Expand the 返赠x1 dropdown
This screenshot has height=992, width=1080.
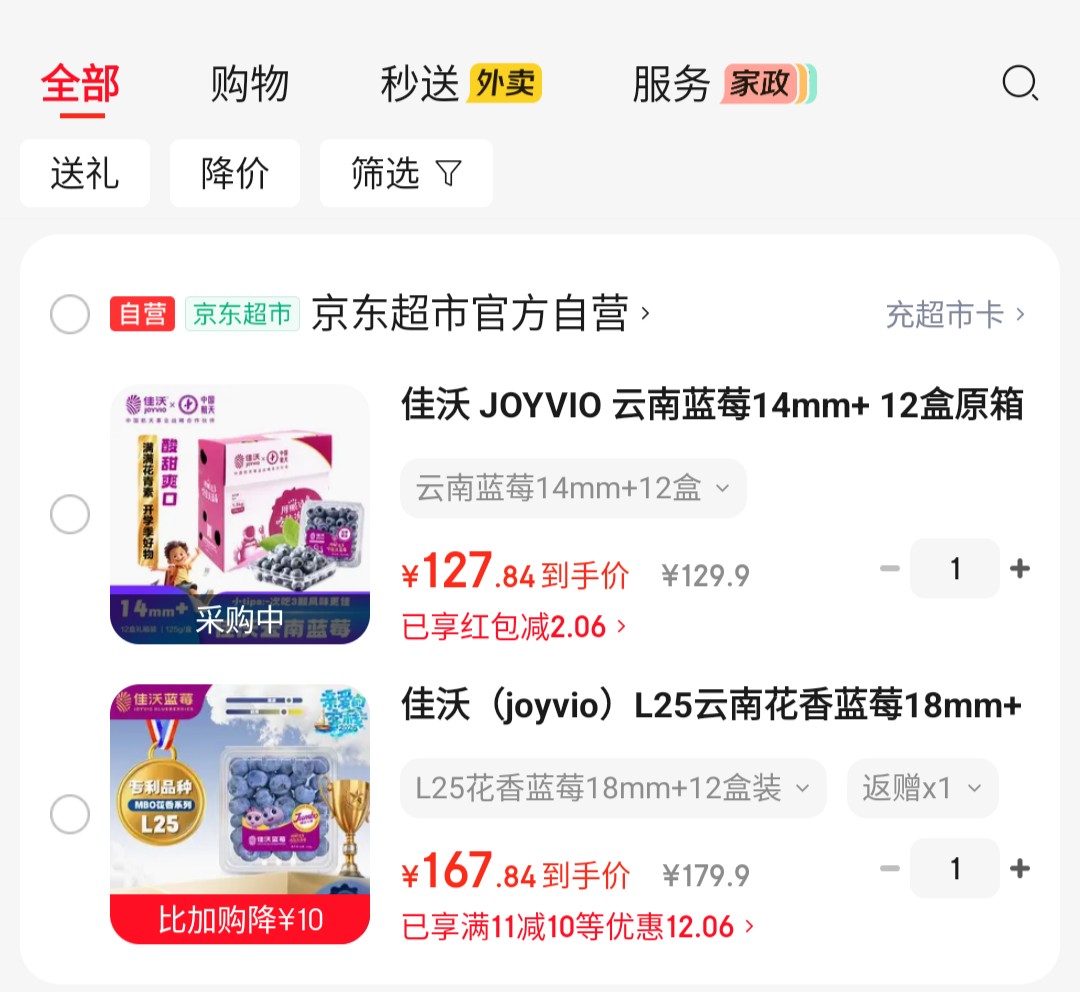[x=922, y=788]
